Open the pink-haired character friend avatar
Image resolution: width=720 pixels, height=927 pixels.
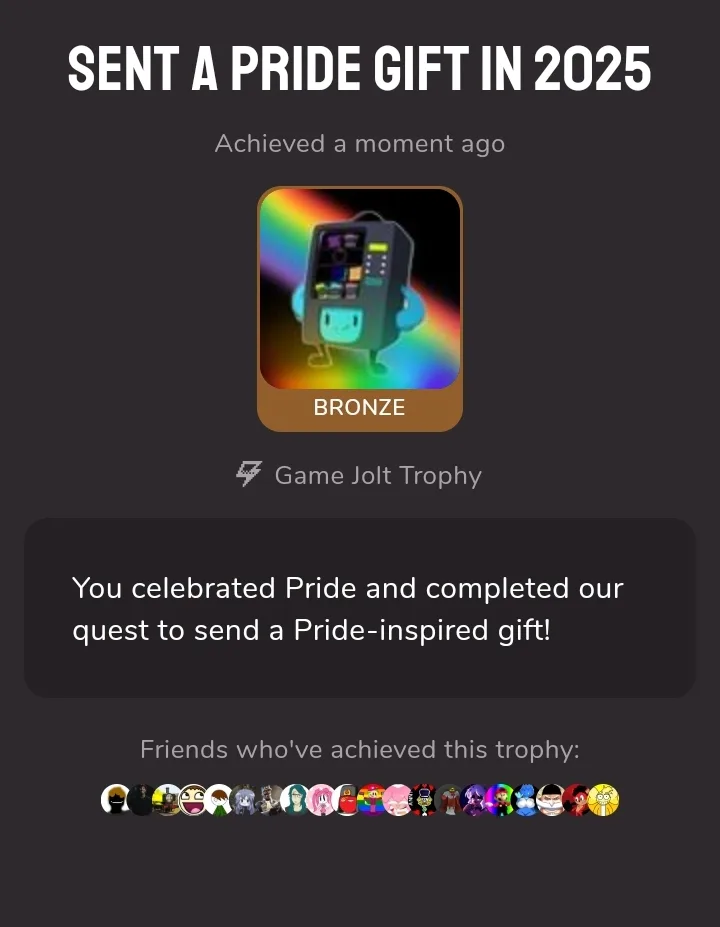tap(319, 800)
